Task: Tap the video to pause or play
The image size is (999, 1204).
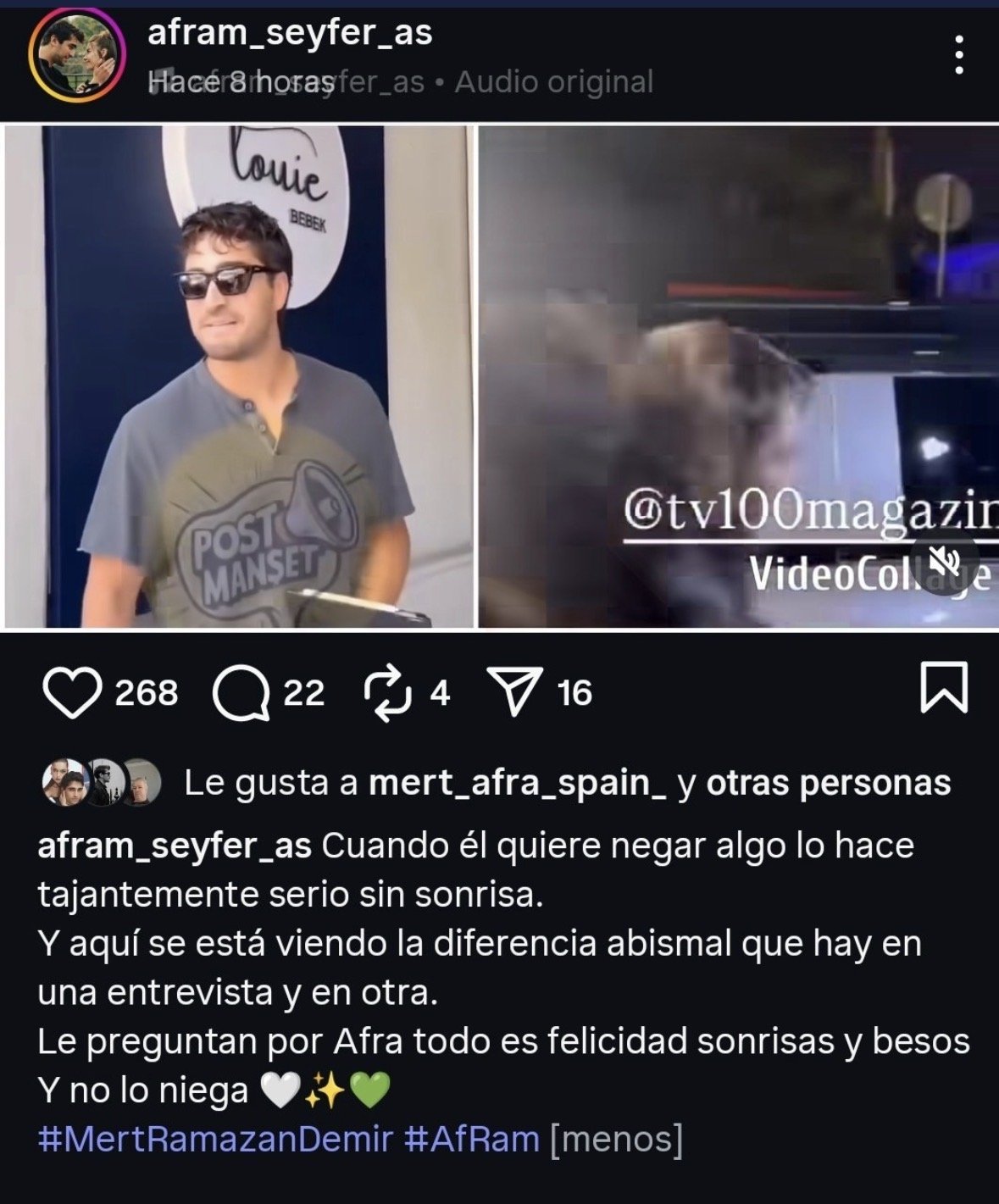Action: [500, 377]
